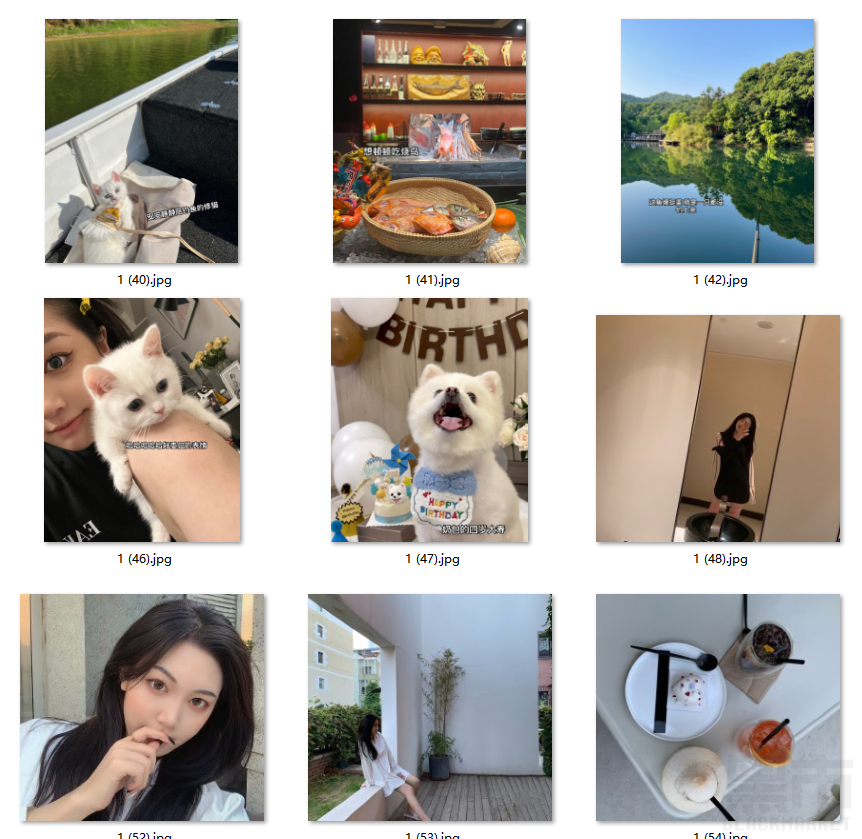Screen dimensions: 862x839
Task: Open the file 1 (41).jpg
Action: (x=430, y=141)
